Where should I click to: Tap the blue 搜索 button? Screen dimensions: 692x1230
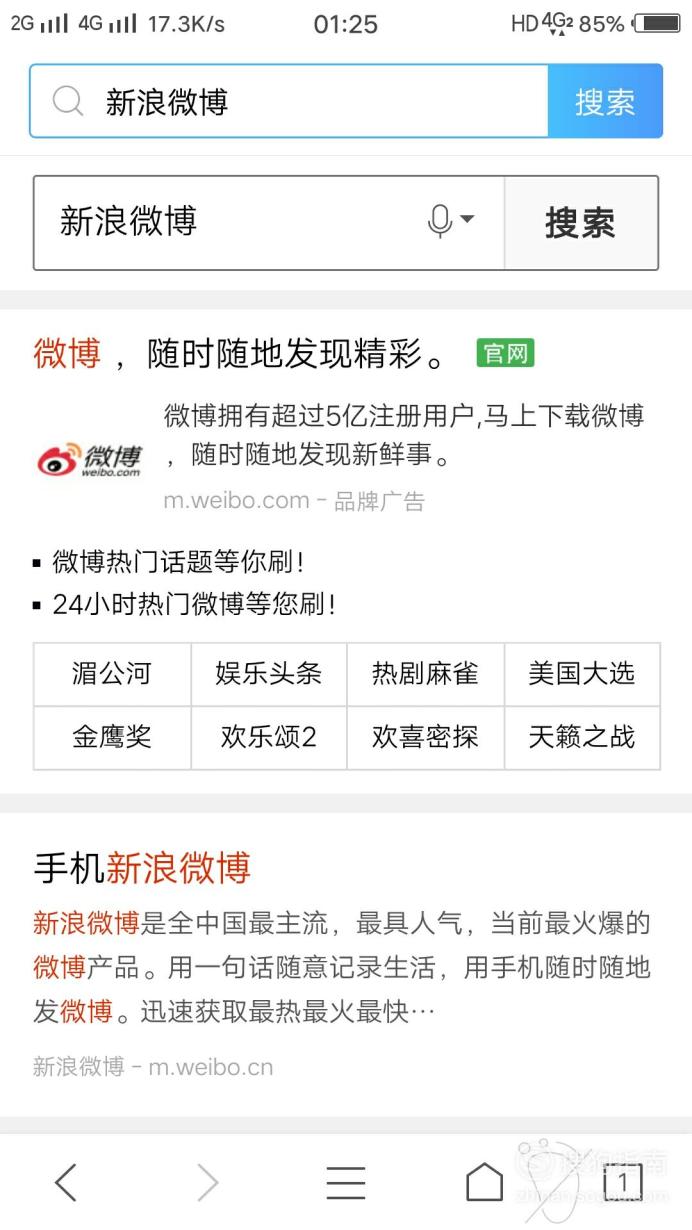click(605, 101)
